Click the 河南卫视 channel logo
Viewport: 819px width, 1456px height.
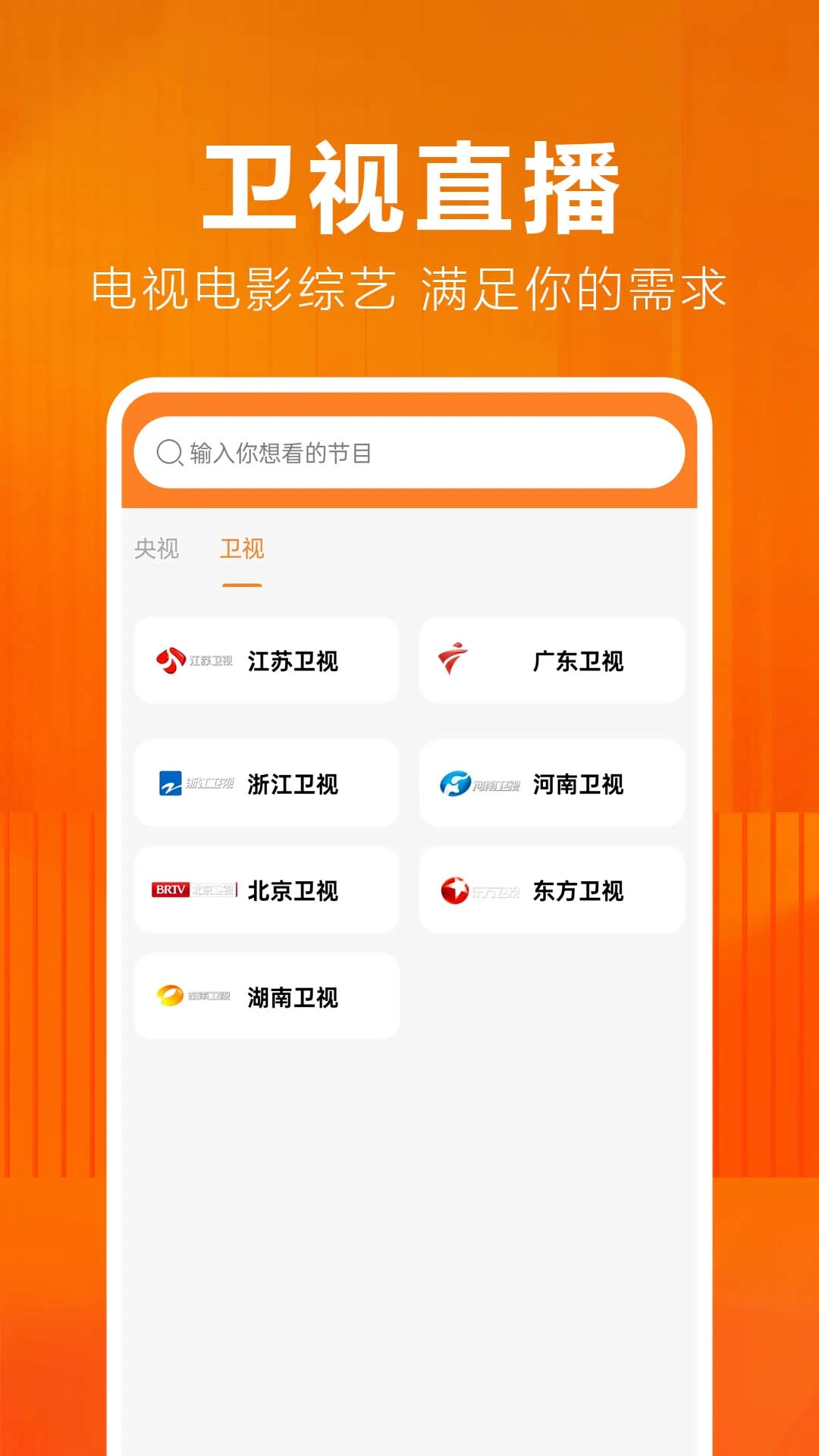click(478, 784)
